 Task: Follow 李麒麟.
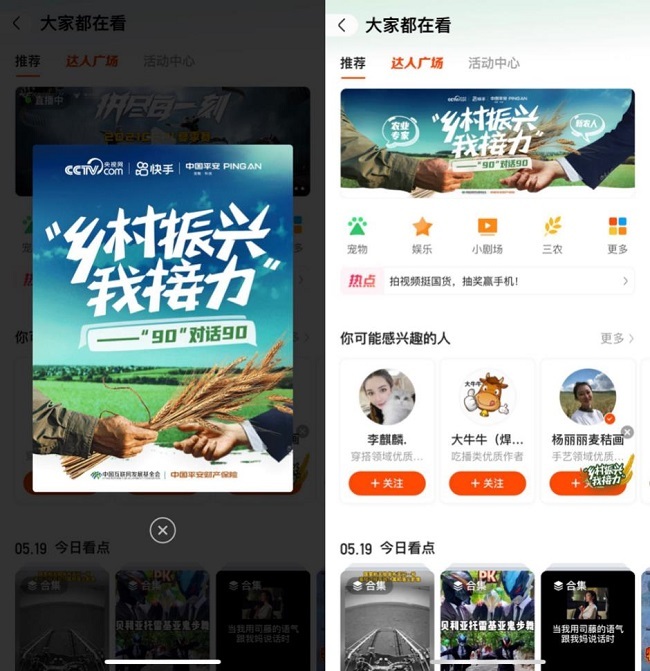coord(387,483)
